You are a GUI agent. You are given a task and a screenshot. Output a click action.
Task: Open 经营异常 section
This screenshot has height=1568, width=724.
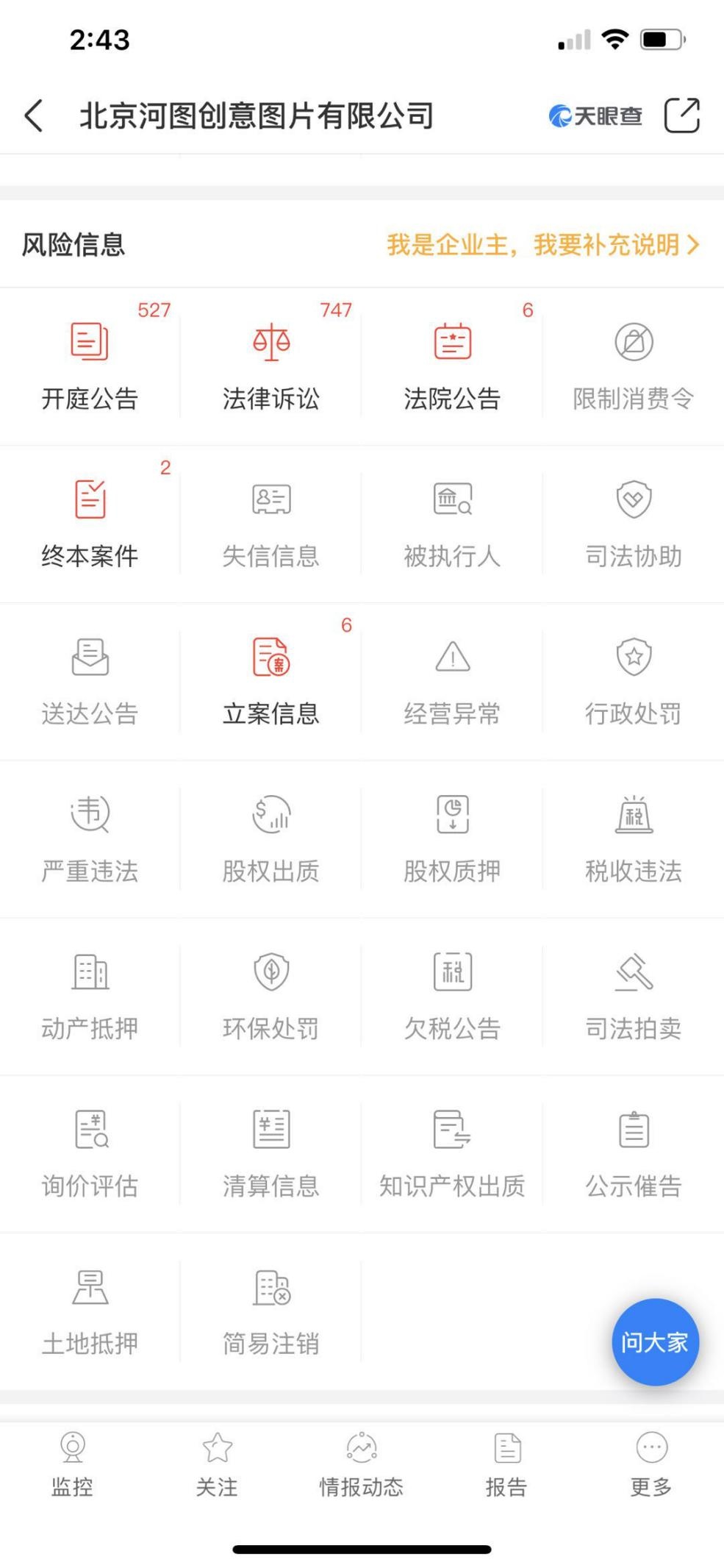(452, 681)
